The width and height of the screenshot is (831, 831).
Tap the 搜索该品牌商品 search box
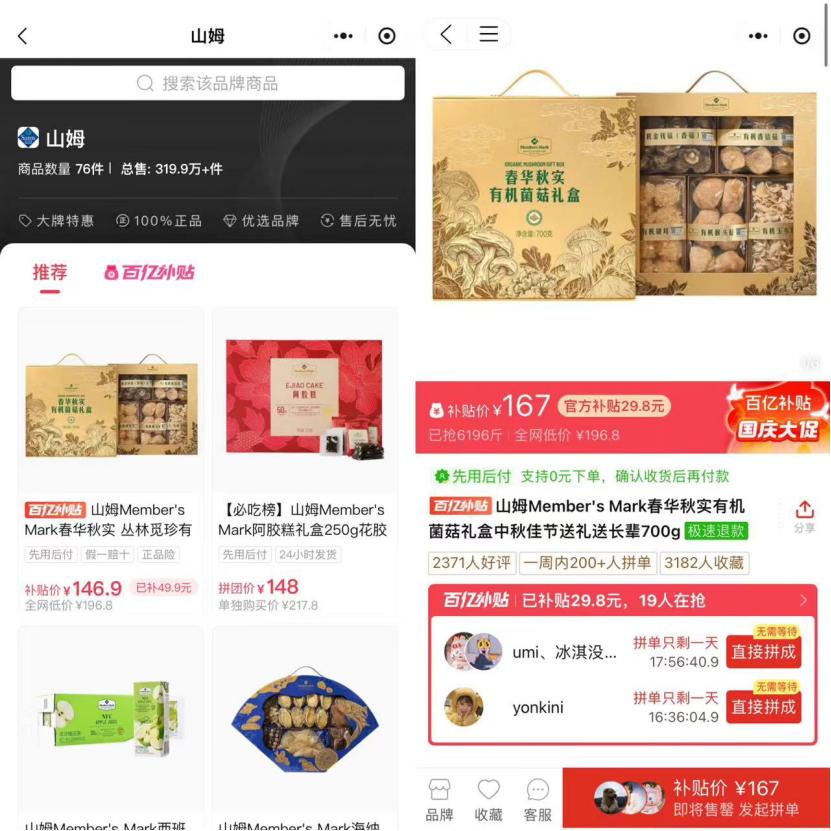[x=207, y=83]
